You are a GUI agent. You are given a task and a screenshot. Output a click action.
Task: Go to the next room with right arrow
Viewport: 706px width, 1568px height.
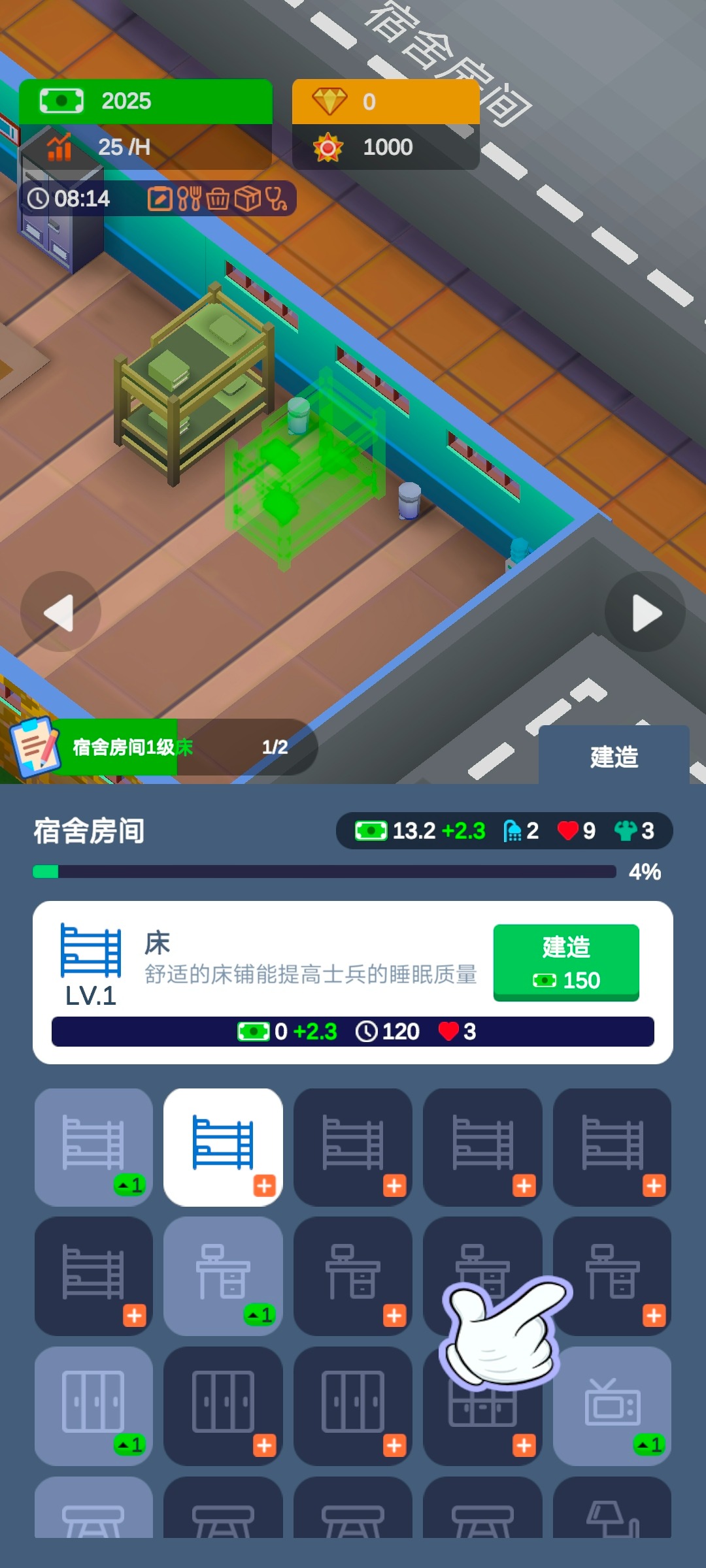[645, 612]
